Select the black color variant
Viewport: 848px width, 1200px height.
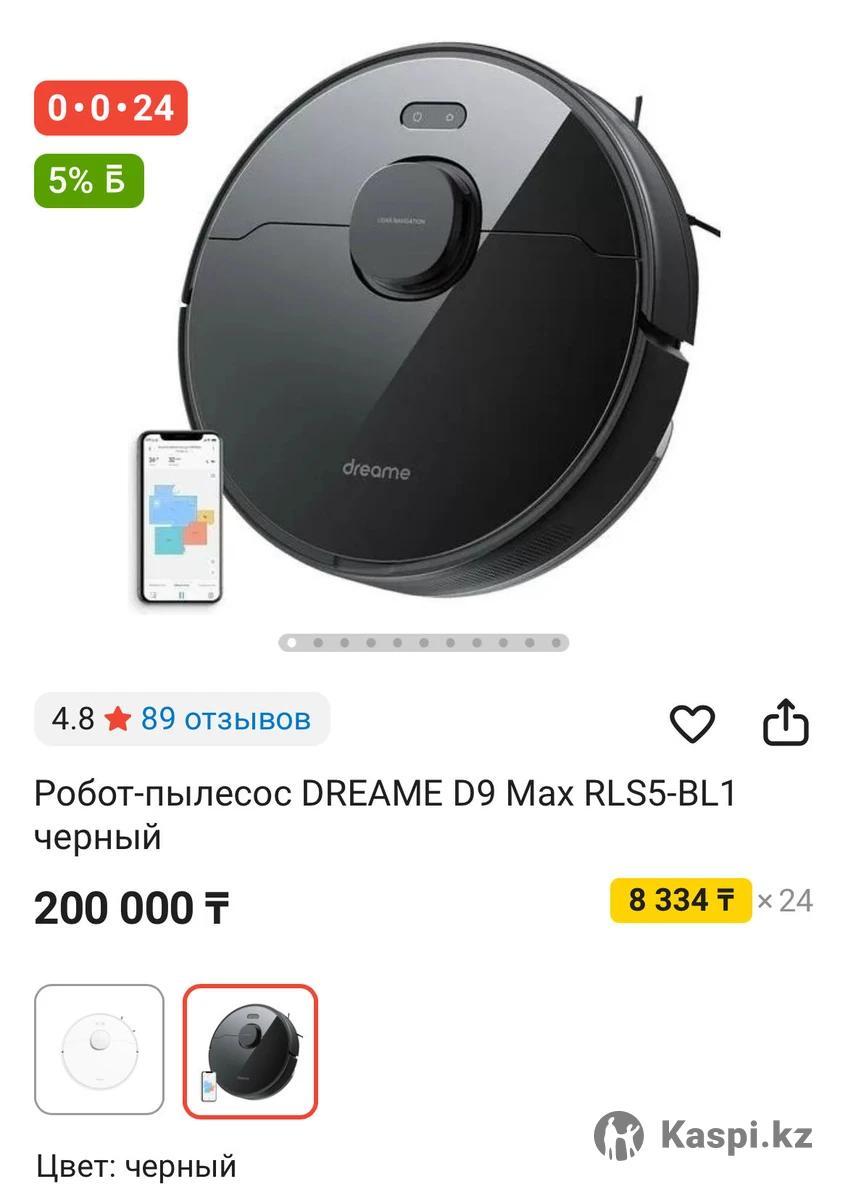[250, 1050]
